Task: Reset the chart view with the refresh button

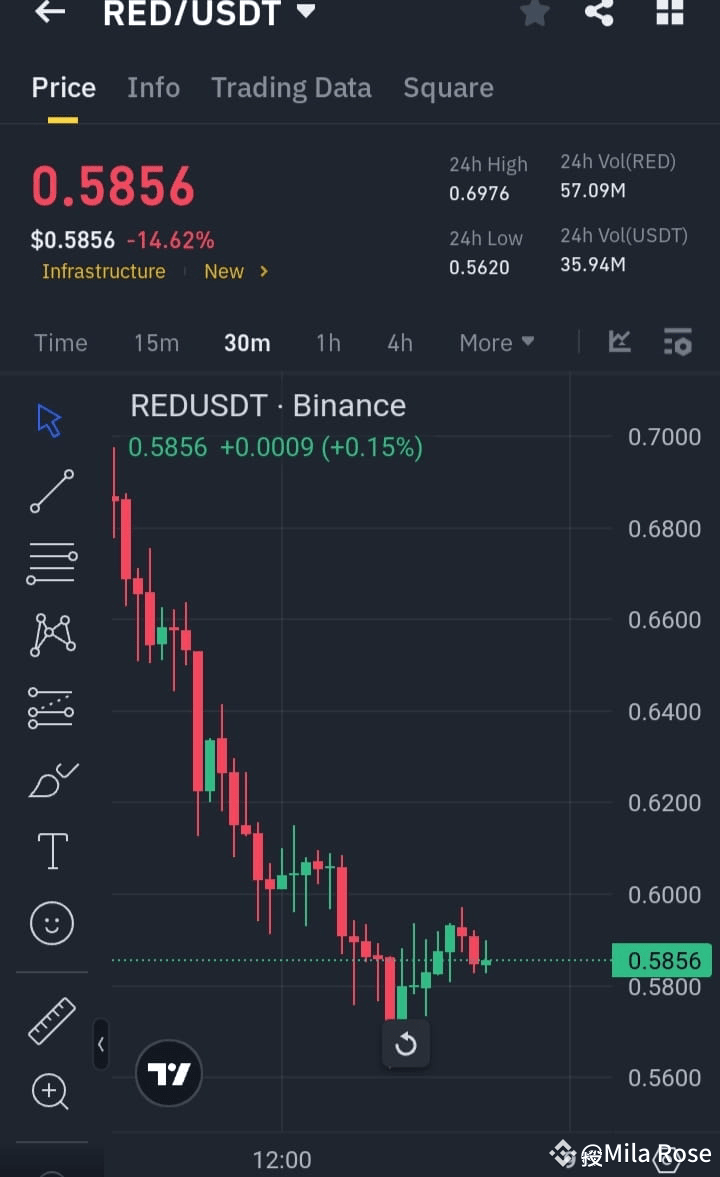Action: tap(406, 1044)
